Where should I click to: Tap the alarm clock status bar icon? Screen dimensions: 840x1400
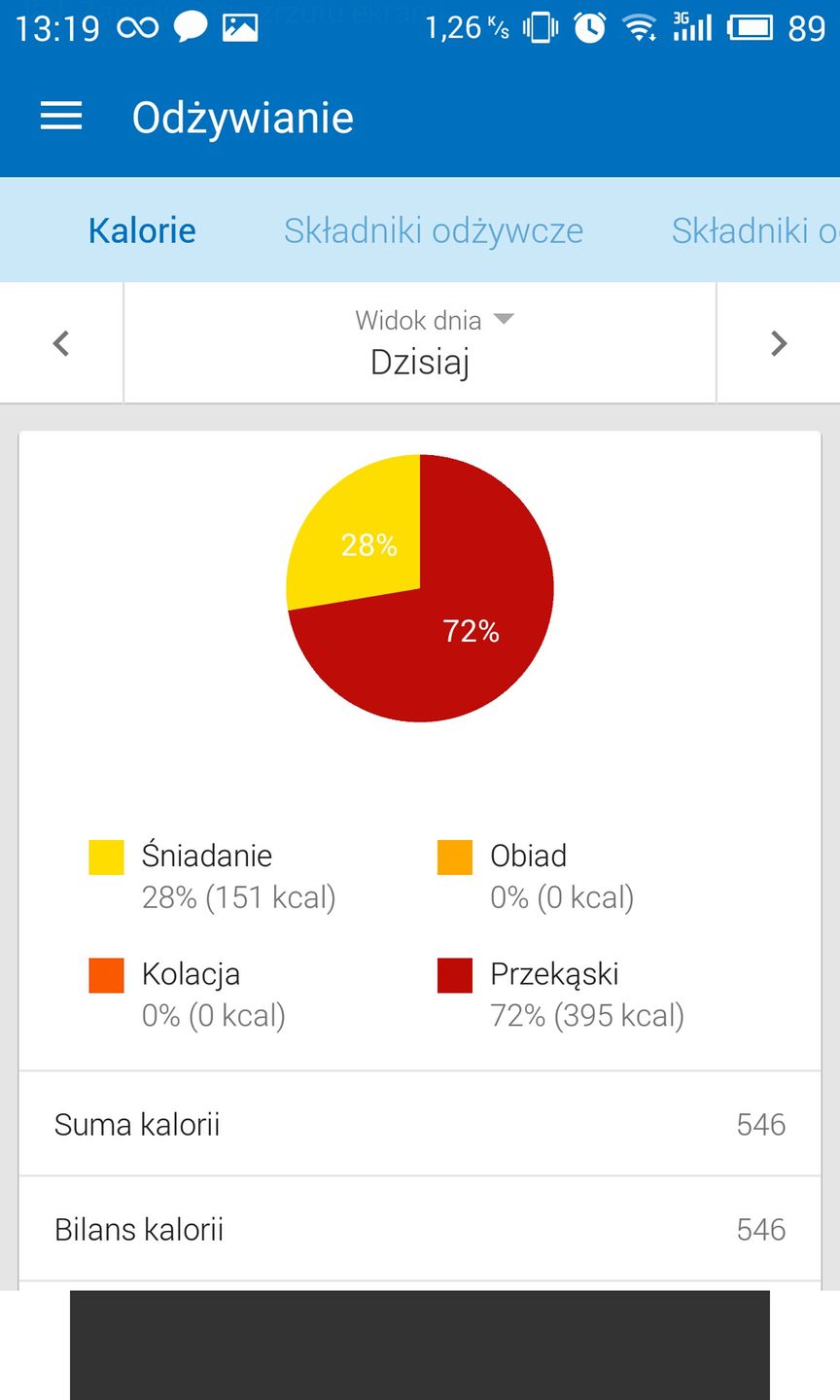tap(590, 30)
